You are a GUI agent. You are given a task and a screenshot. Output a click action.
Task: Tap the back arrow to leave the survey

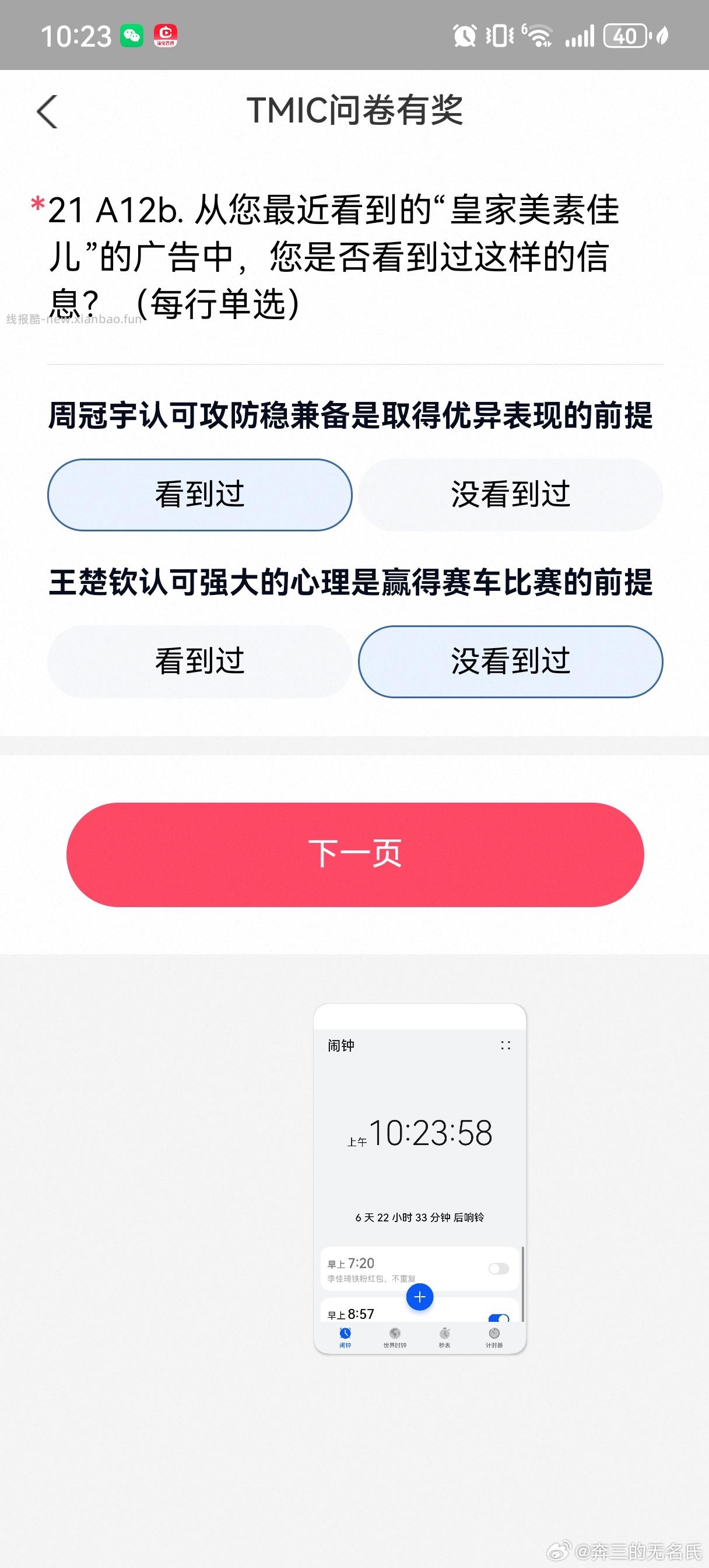click(x=47, y=113)
